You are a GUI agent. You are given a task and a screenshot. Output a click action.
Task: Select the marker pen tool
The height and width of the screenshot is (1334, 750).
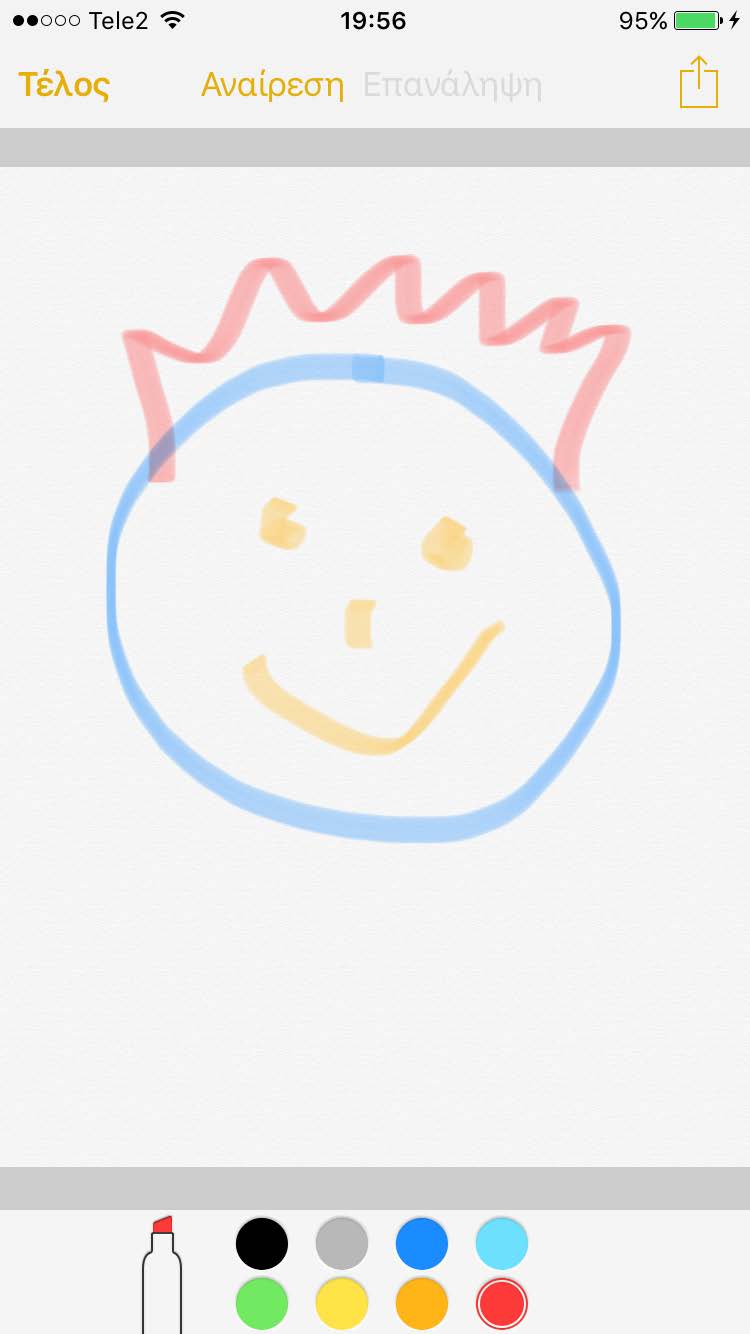click(162, 1275)
